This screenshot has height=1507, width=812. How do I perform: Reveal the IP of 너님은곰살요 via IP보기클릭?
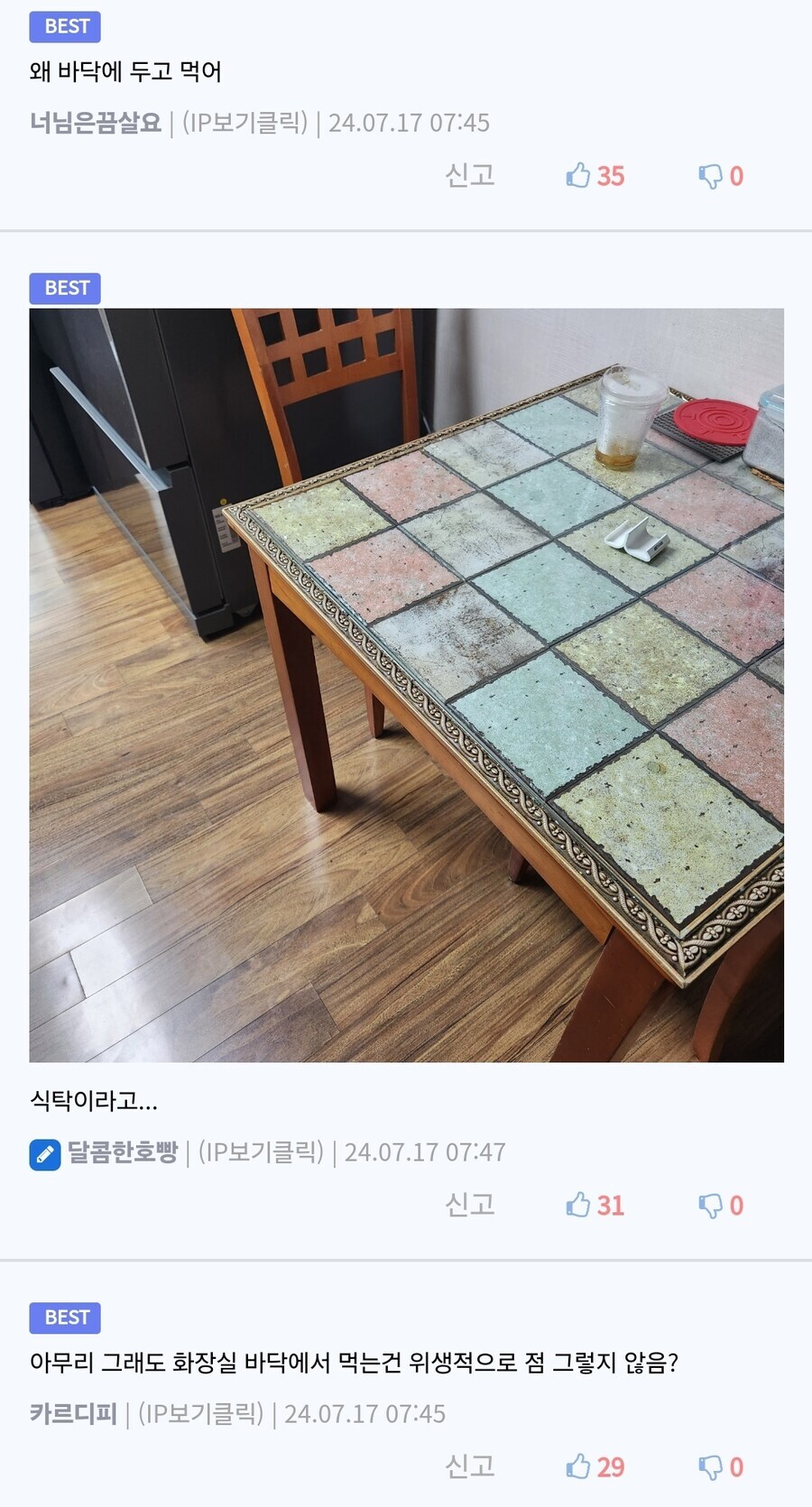pos(245,124)
